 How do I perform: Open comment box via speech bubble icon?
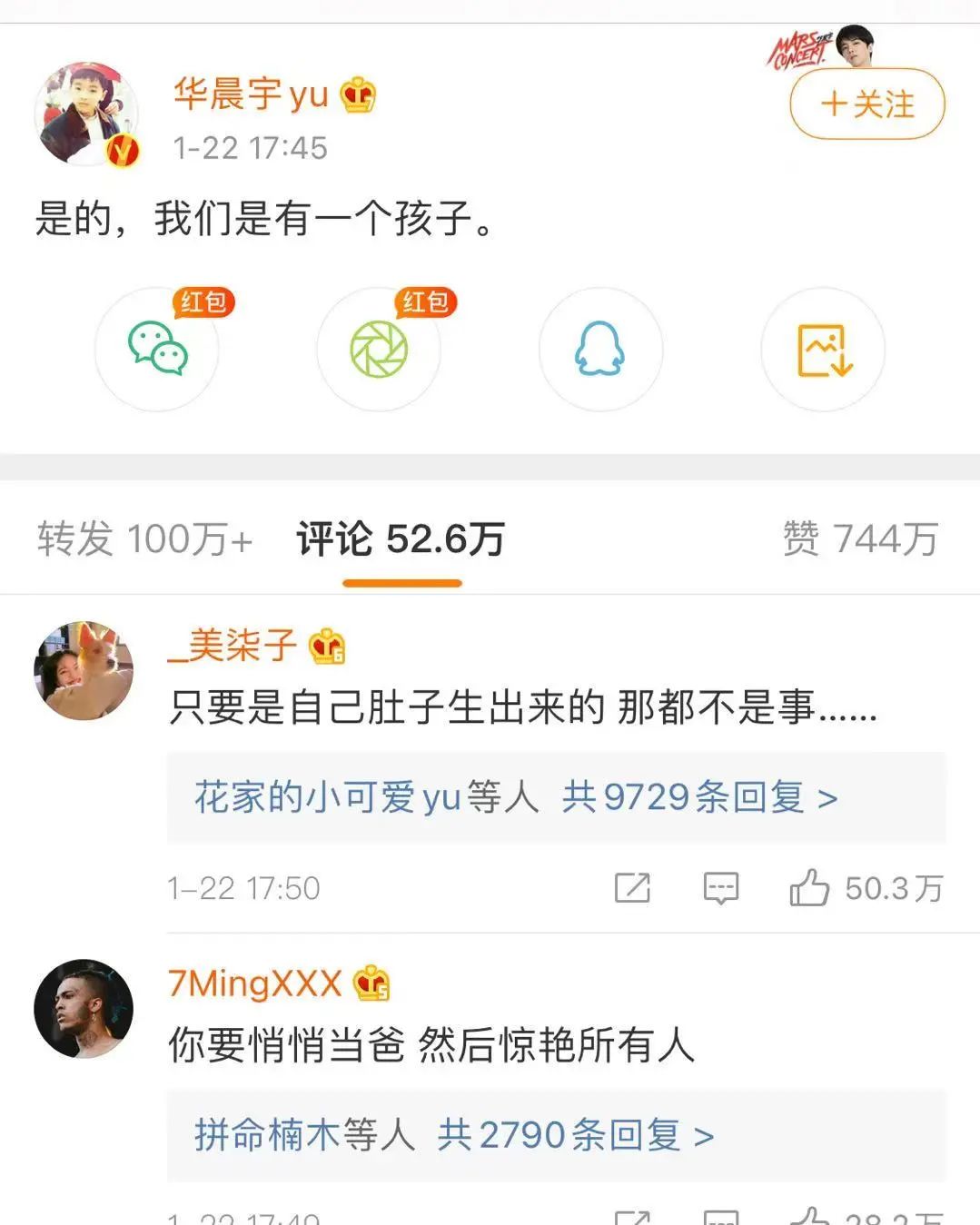(719, 888)
